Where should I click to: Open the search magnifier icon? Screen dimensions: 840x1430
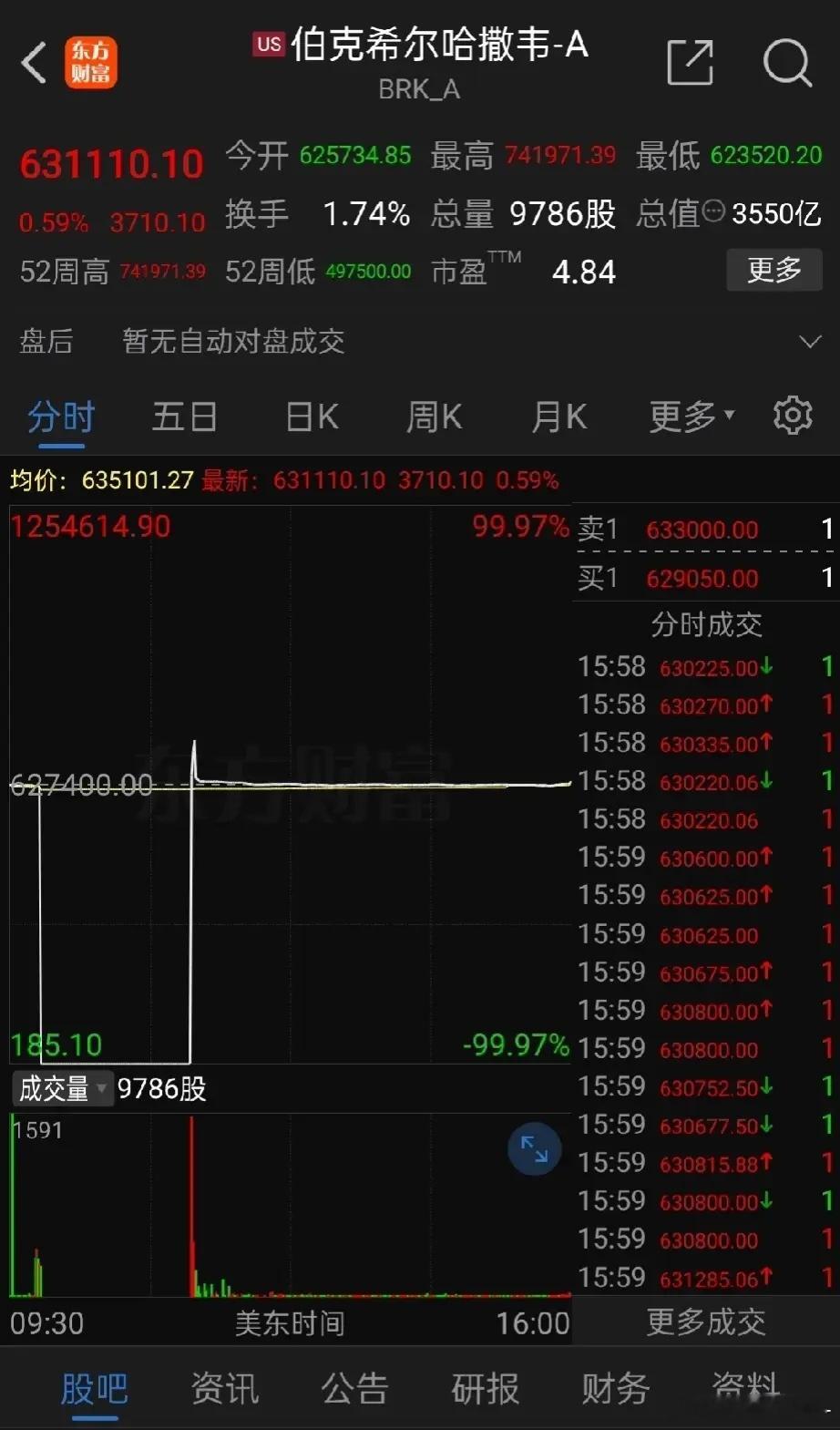[785, 64]
